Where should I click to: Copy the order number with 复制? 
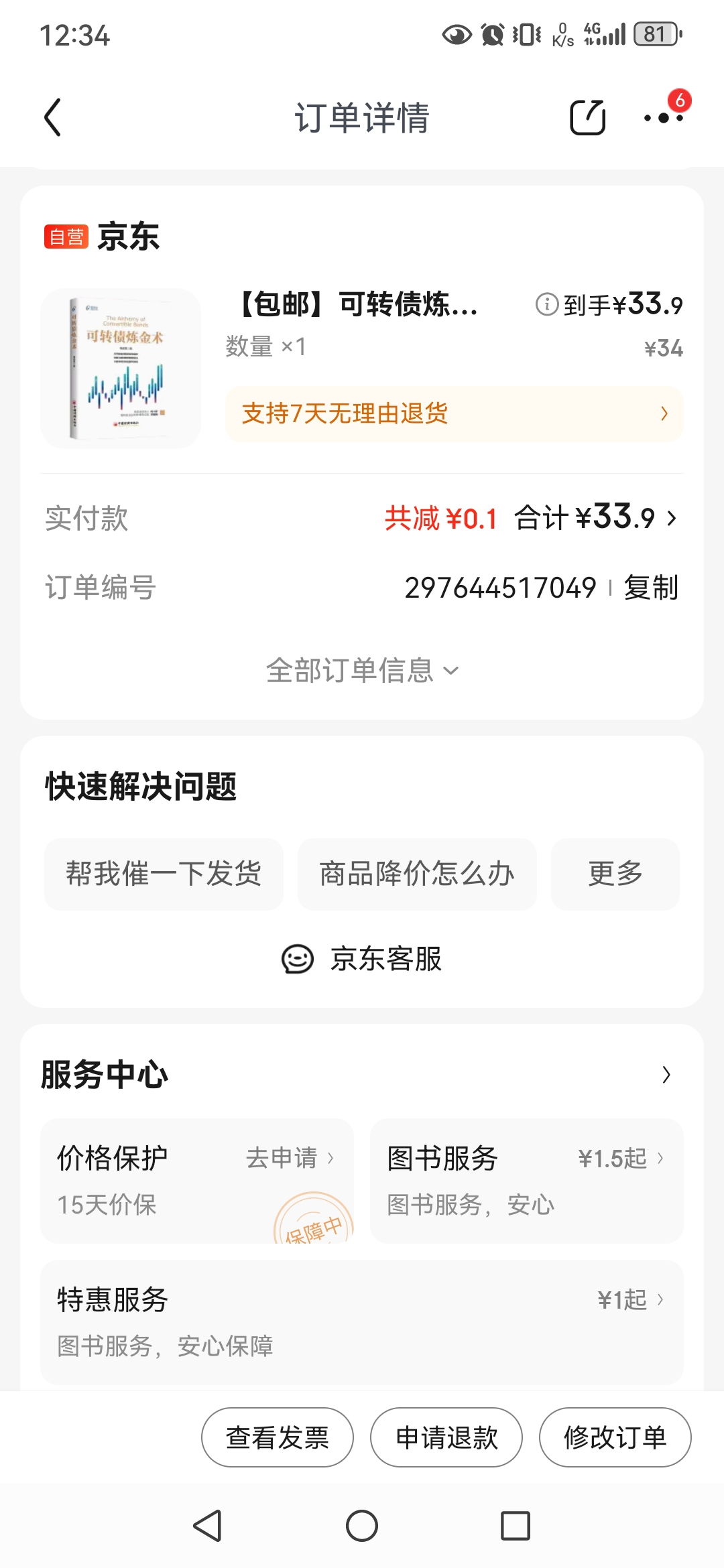650,588
